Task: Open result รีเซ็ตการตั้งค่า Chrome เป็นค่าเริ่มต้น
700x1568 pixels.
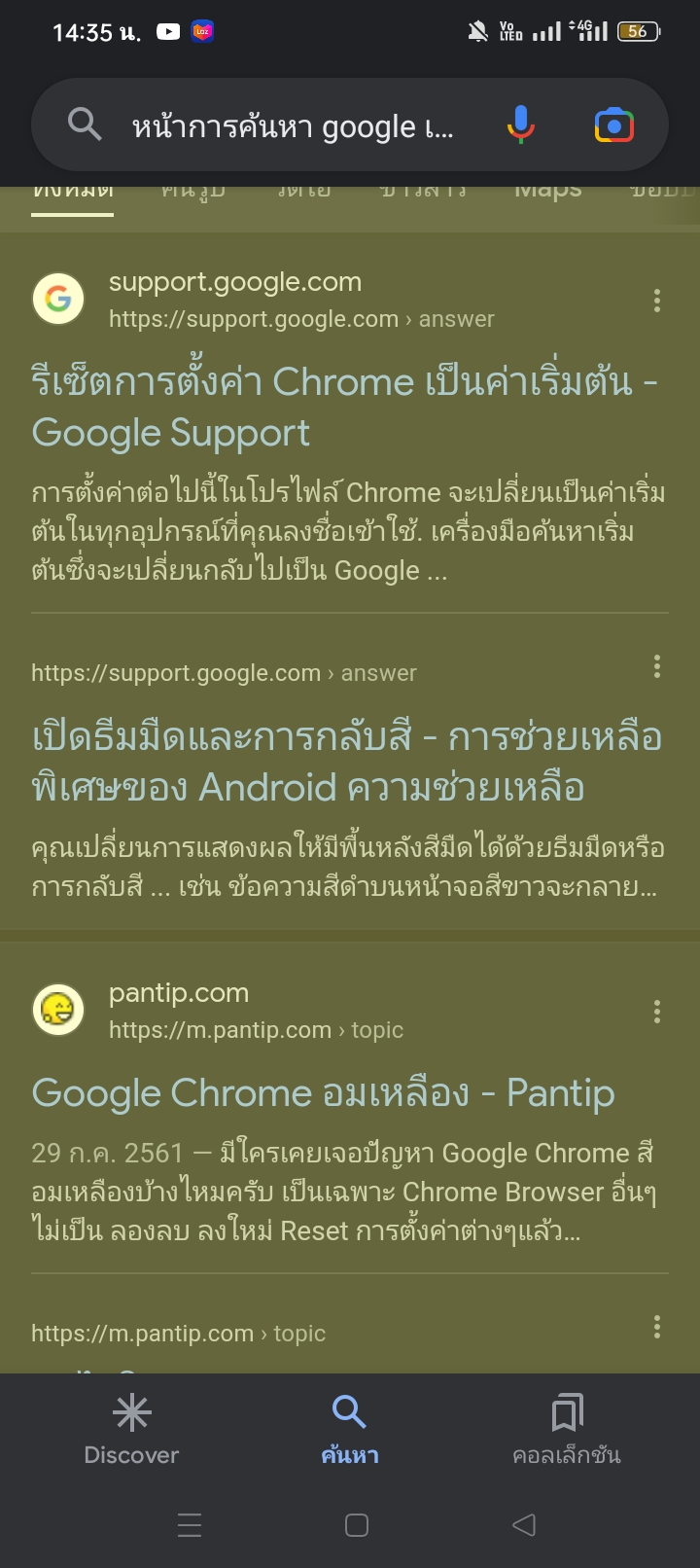Action: point(344,407)
